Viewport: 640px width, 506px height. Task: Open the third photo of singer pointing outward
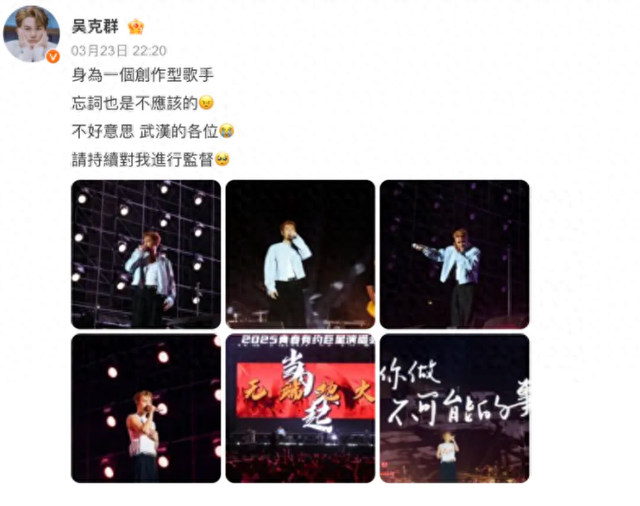click(x=454, y=254)
